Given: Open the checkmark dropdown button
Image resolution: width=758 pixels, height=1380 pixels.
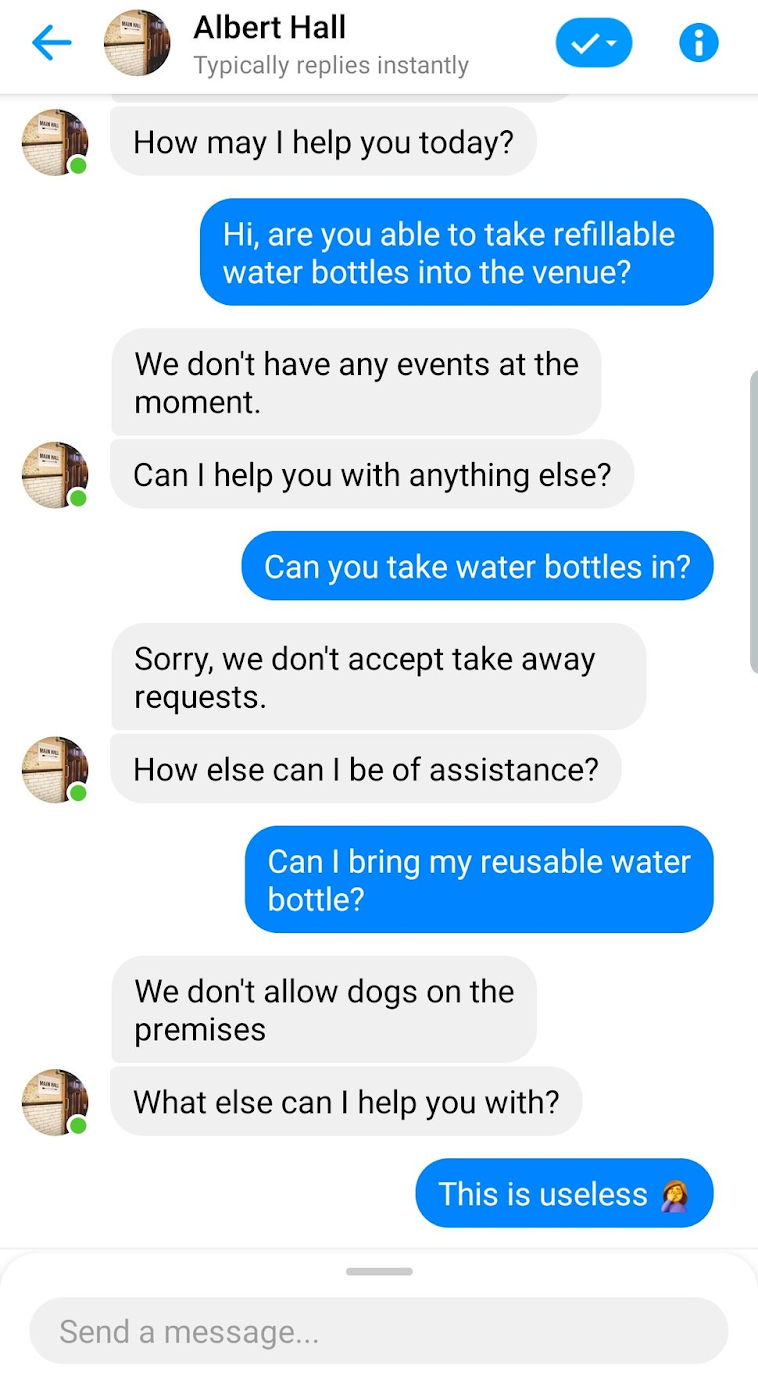Looking at the screenshot, I should [x=594, y=43].
